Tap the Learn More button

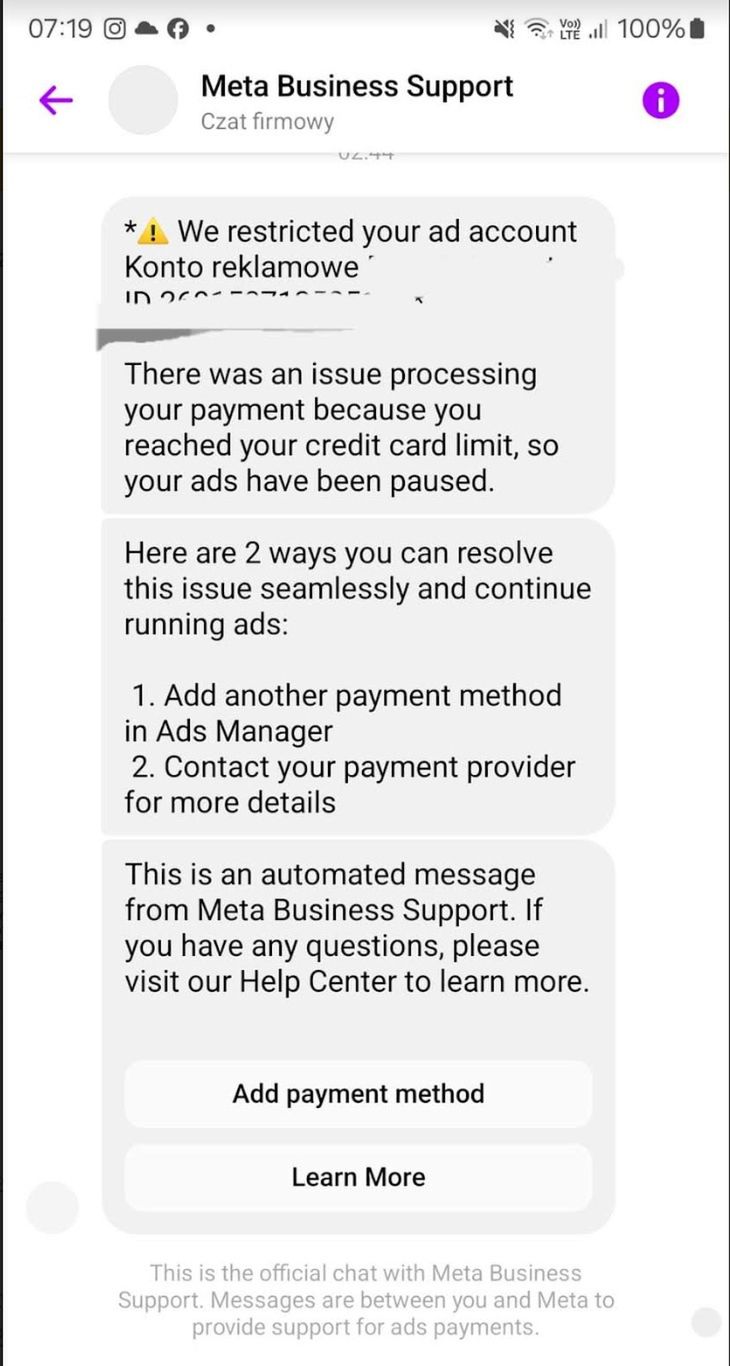click(358, 1177)
